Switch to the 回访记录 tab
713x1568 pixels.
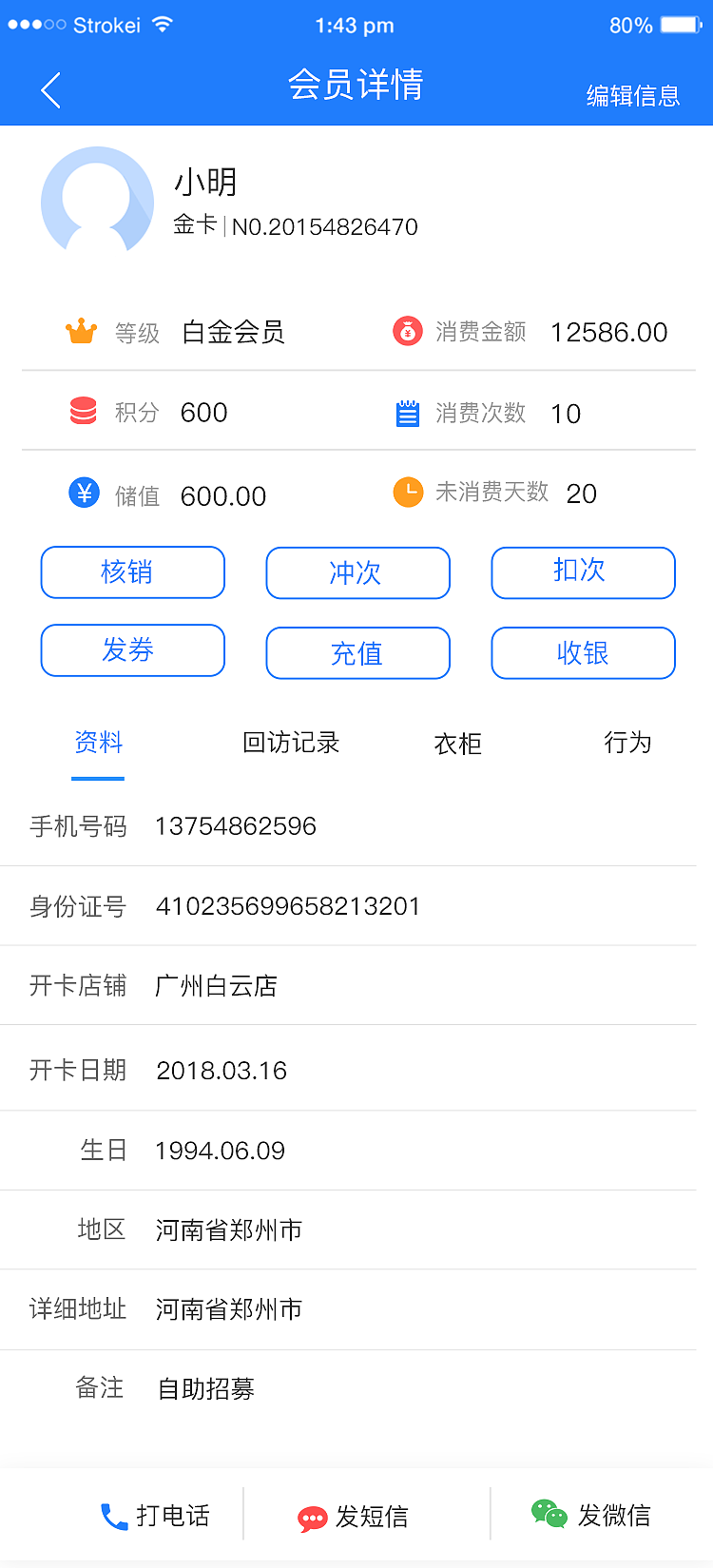click(291, 743)
